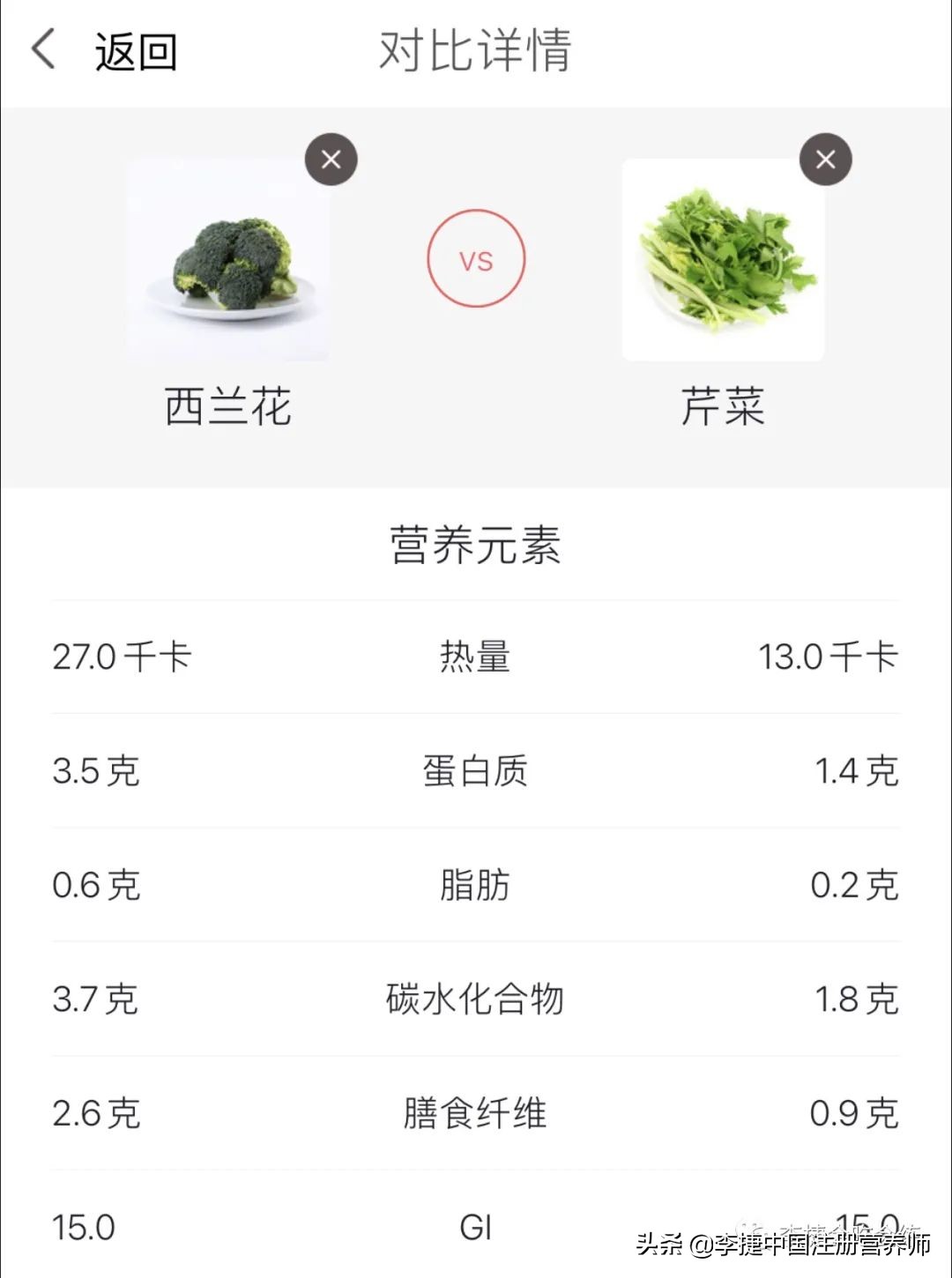Screen dimensions: 952x1278
Task: Tap the 蛋白质 nutrient row
Action: (476, 771)
